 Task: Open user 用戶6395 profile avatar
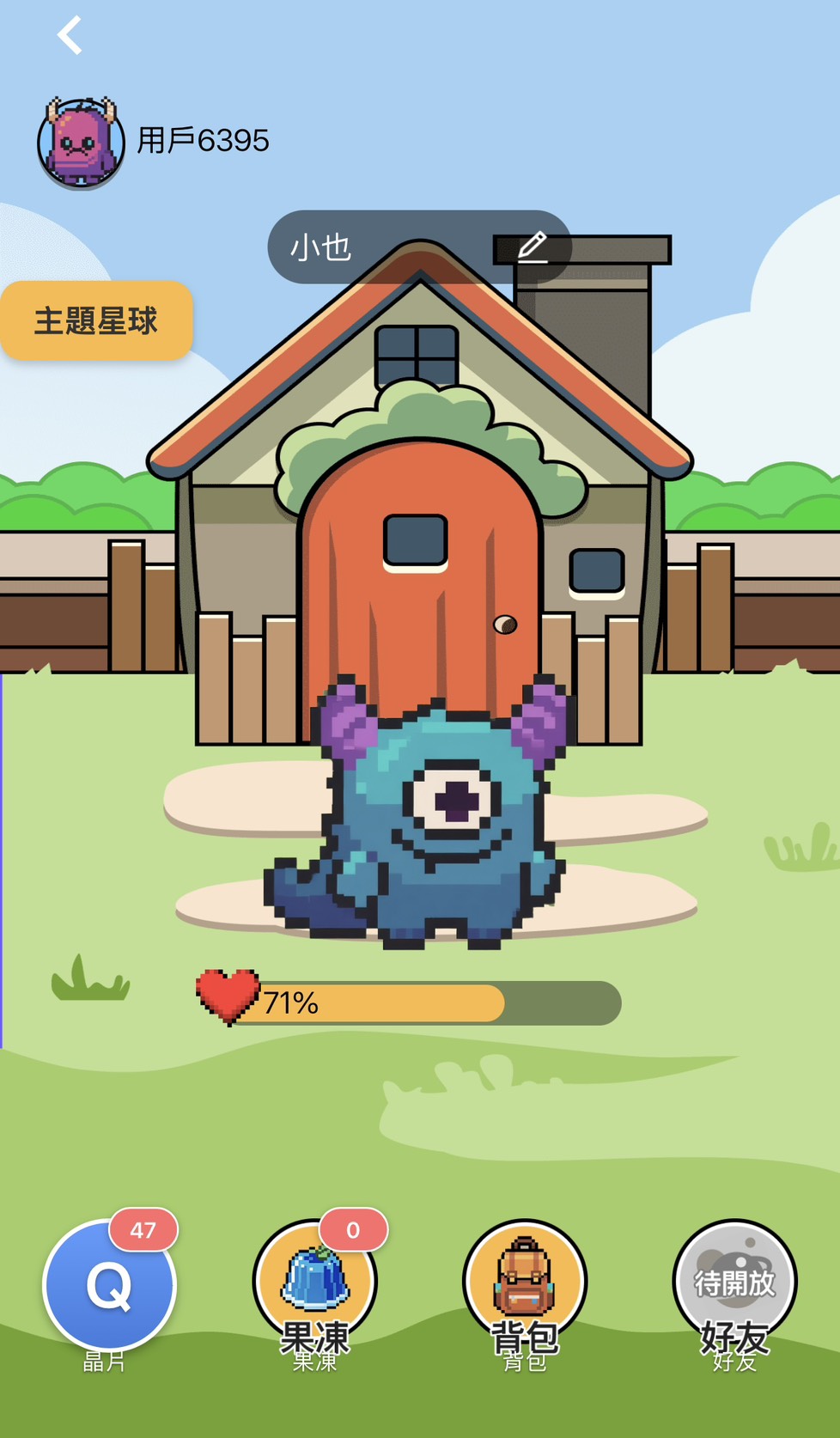pyautogui.click(x=81, y=143)
